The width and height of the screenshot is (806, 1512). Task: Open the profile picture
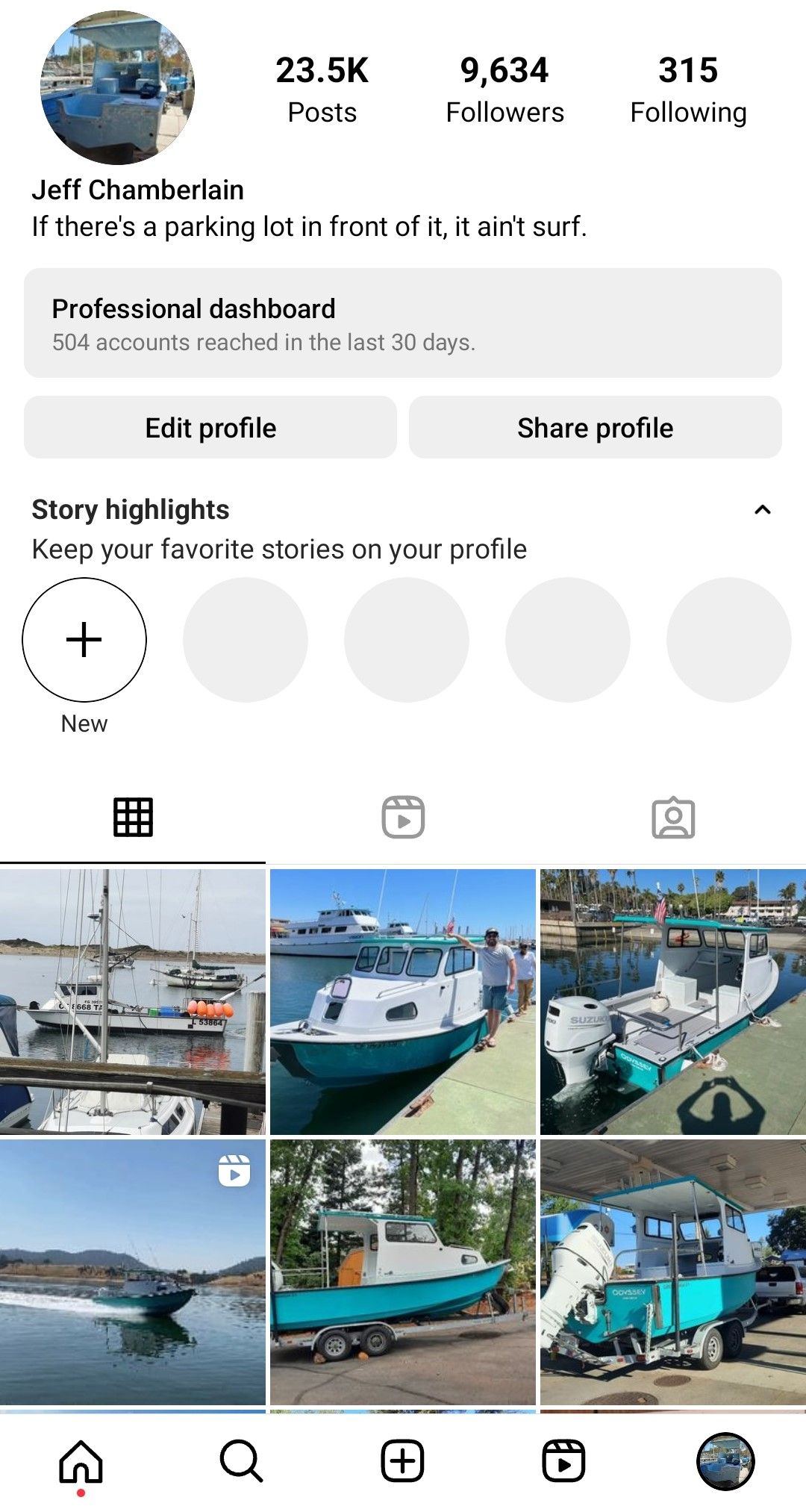pyautogui.click(x=117, y=87)
